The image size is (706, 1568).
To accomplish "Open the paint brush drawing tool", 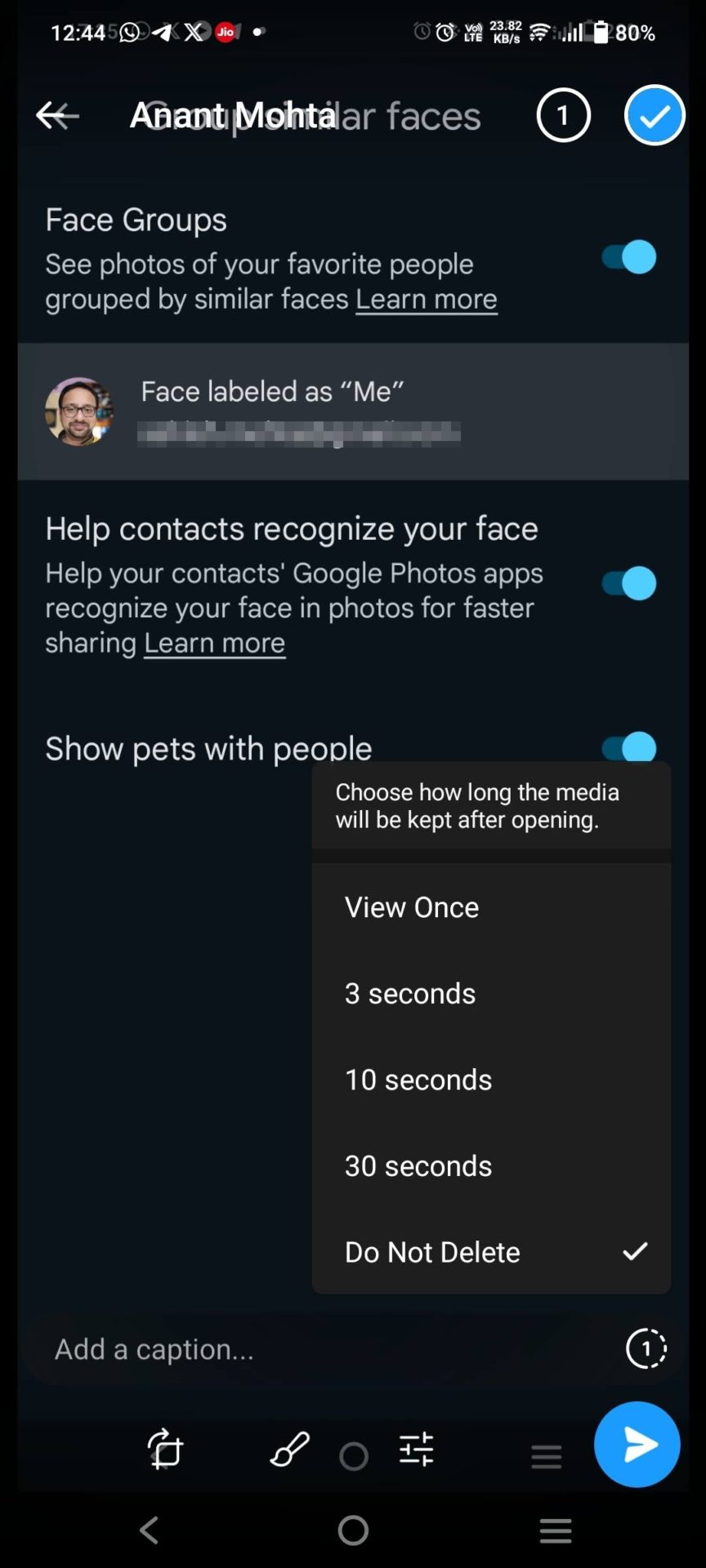I will (288, 1450).
